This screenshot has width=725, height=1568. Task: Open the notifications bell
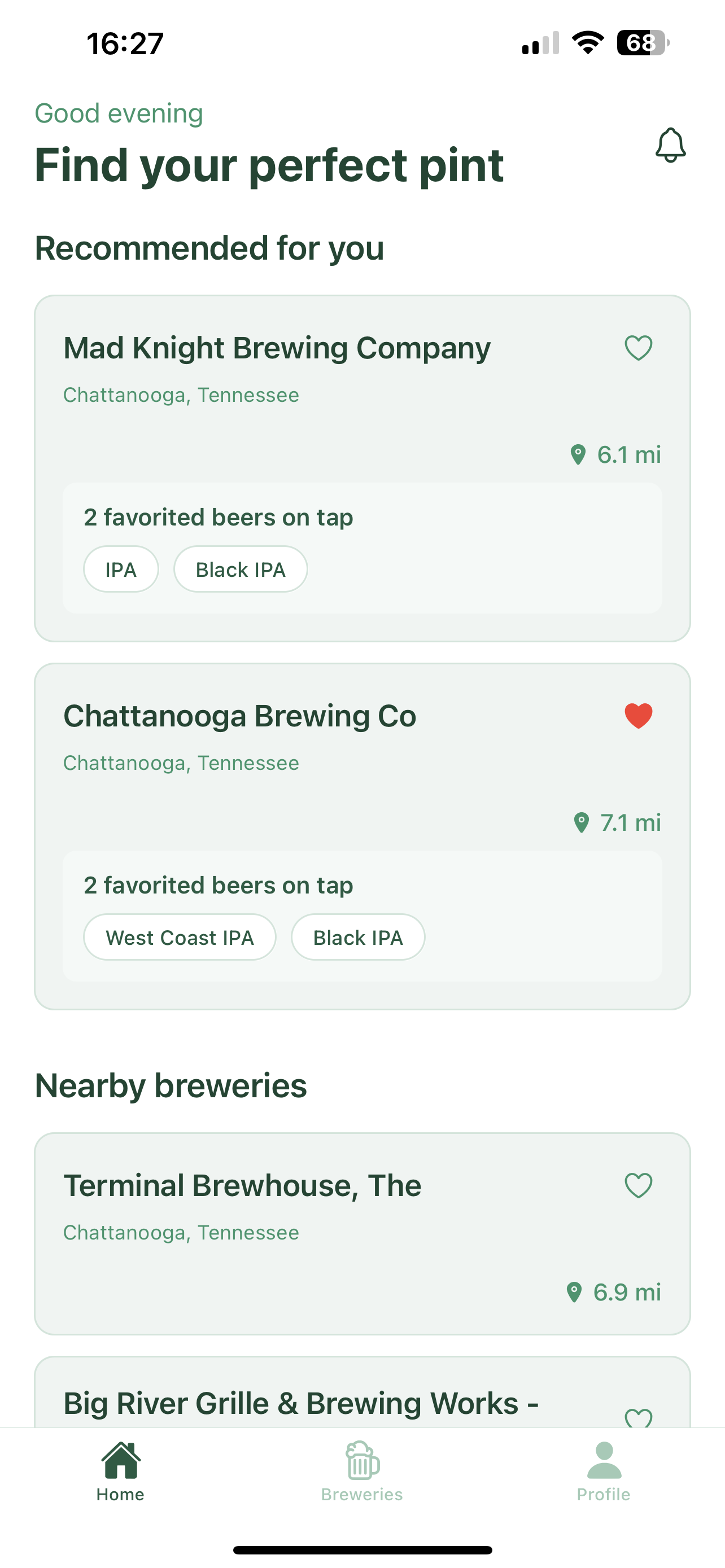(x=670, y=145)
